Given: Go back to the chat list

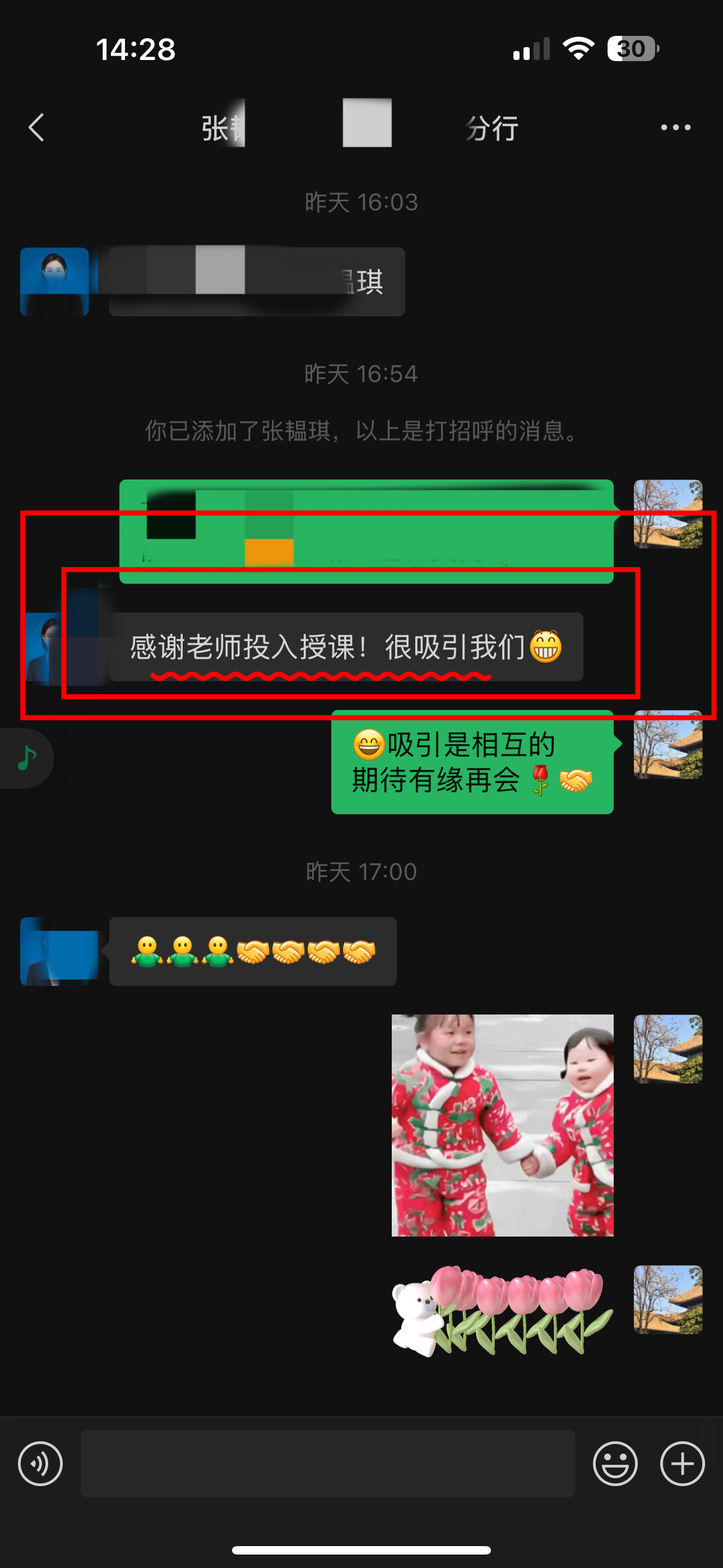Looking at the screenshot, I should 36,128.
